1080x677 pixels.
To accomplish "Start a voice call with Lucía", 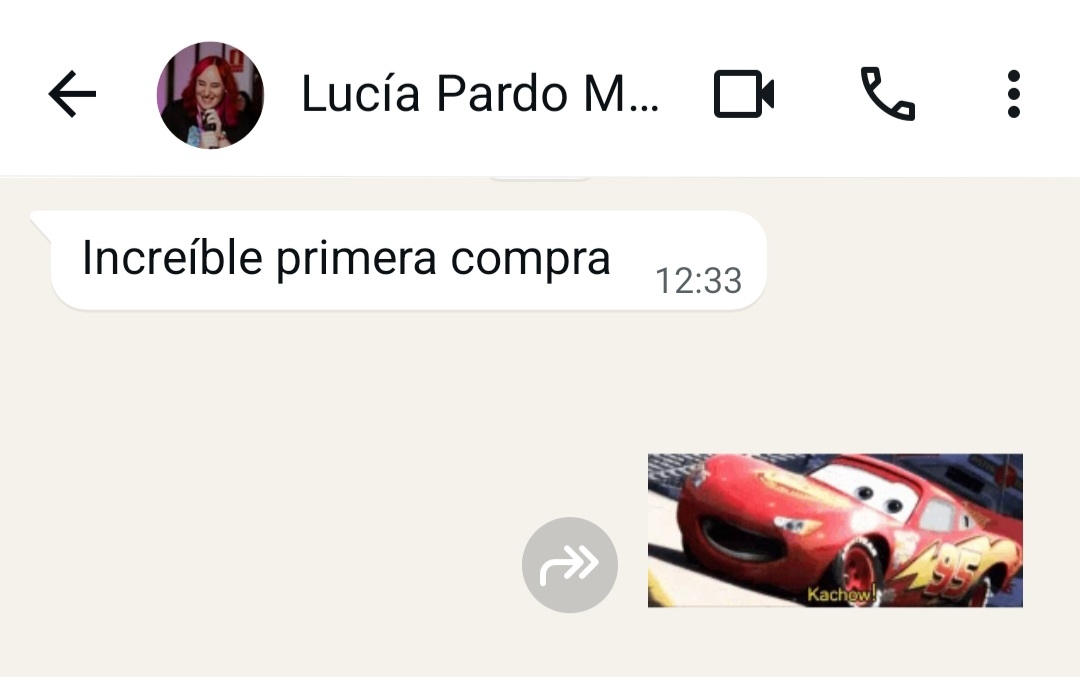I will [887, 95].
